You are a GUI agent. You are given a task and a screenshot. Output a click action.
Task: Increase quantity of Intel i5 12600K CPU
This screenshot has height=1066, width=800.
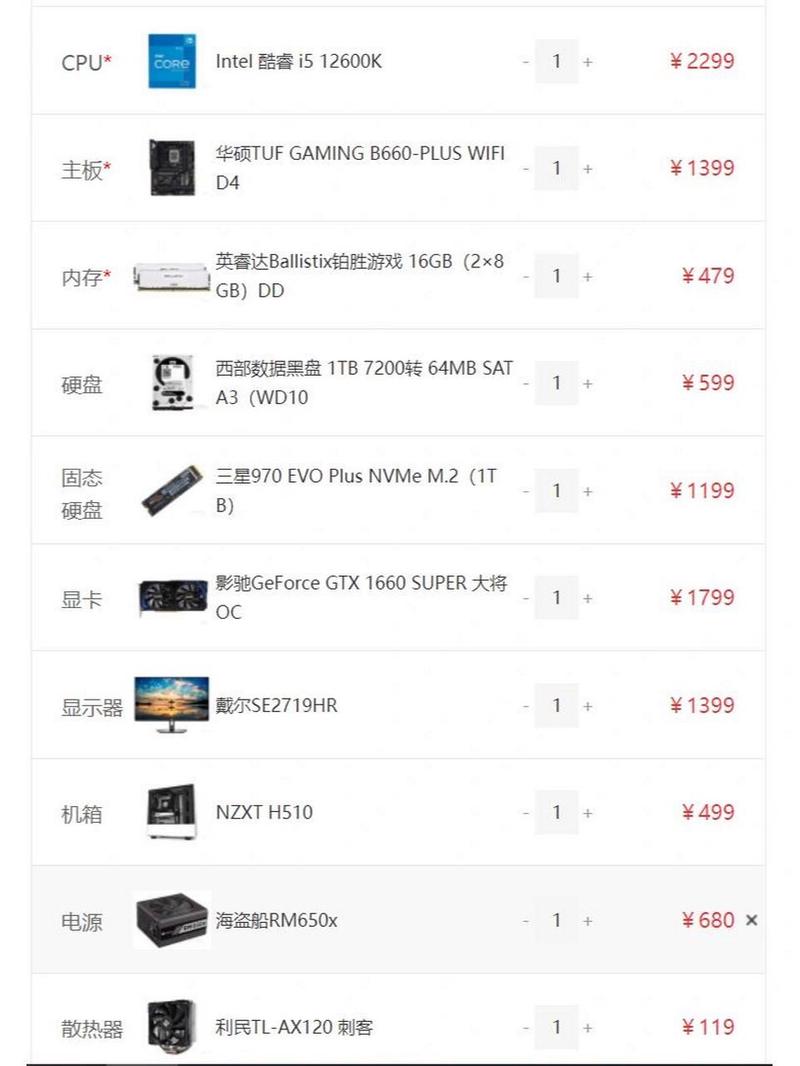588,62
